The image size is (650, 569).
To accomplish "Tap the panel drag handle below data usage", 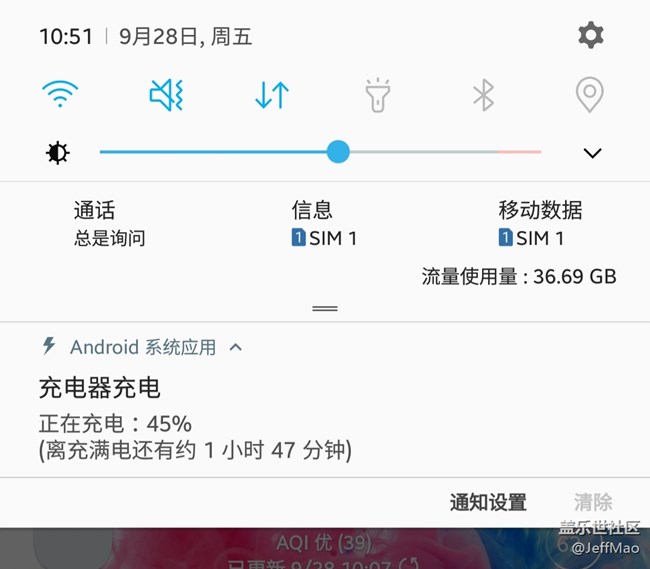I will [325, 308].
